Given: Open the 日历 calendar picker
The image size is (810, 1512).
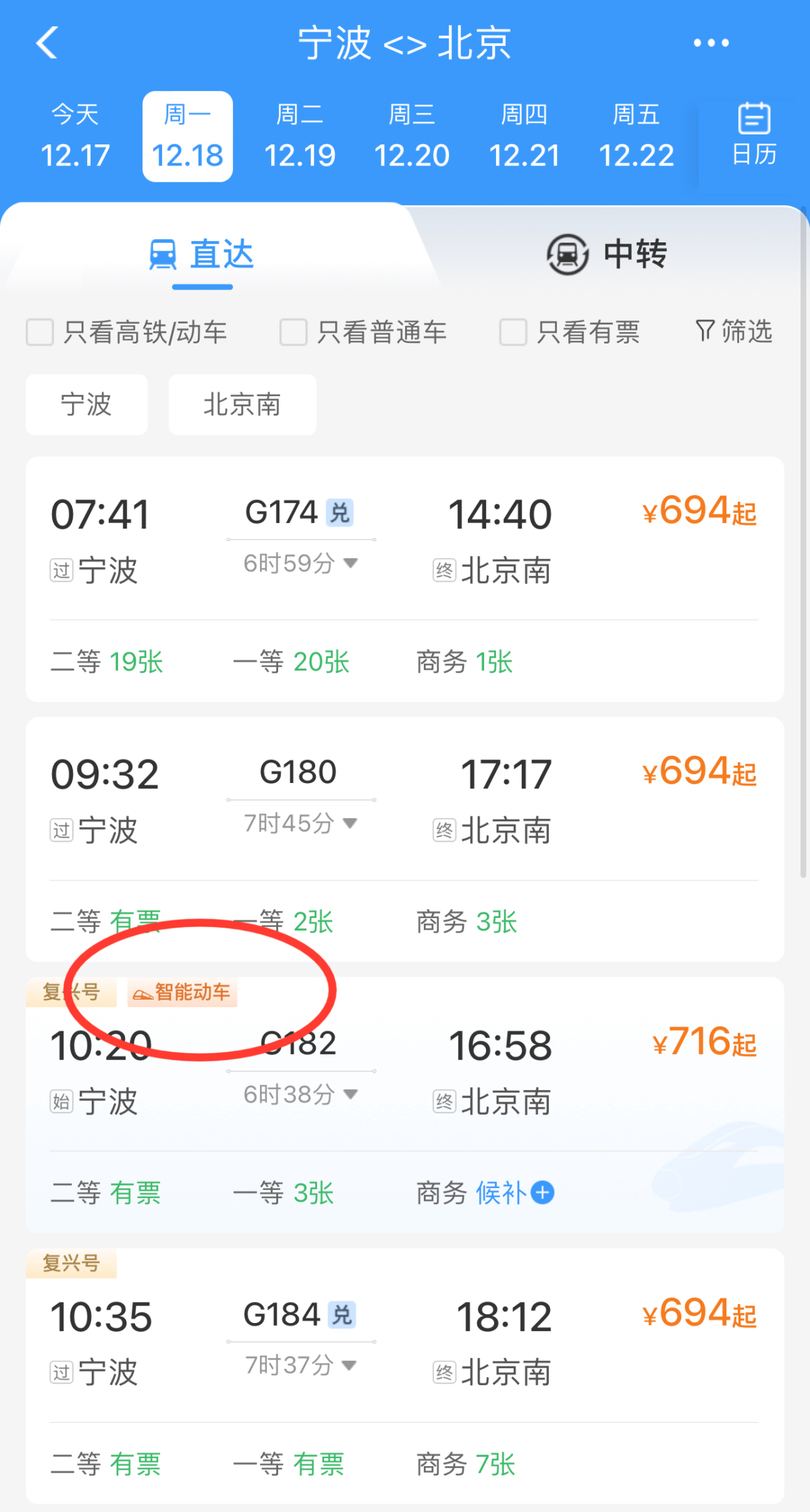Looking at the screenshot, I should point(755,134).
